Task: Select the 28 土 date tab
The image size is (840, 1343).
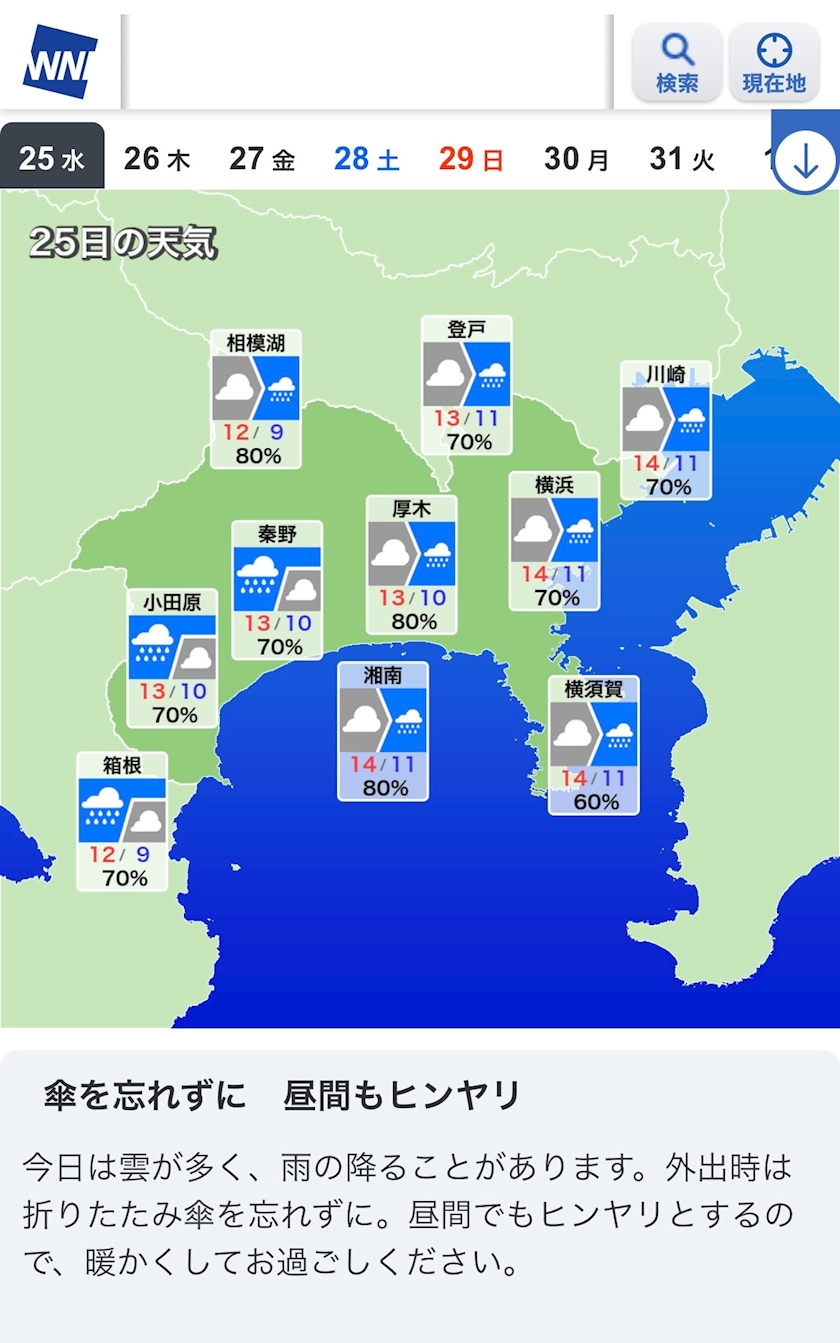Action: pyautogui.click(x=367, y=159)
